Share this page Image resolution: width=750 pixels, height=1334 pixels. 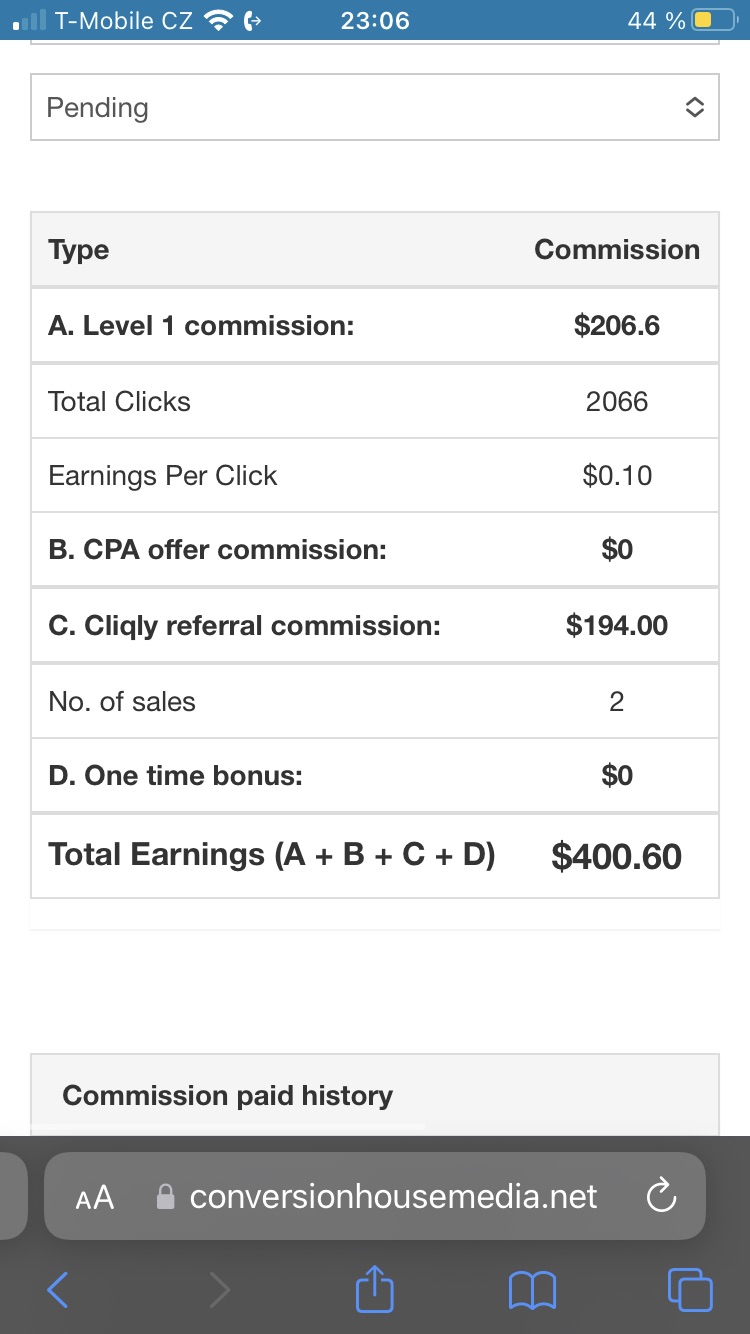click(375, 1290)
